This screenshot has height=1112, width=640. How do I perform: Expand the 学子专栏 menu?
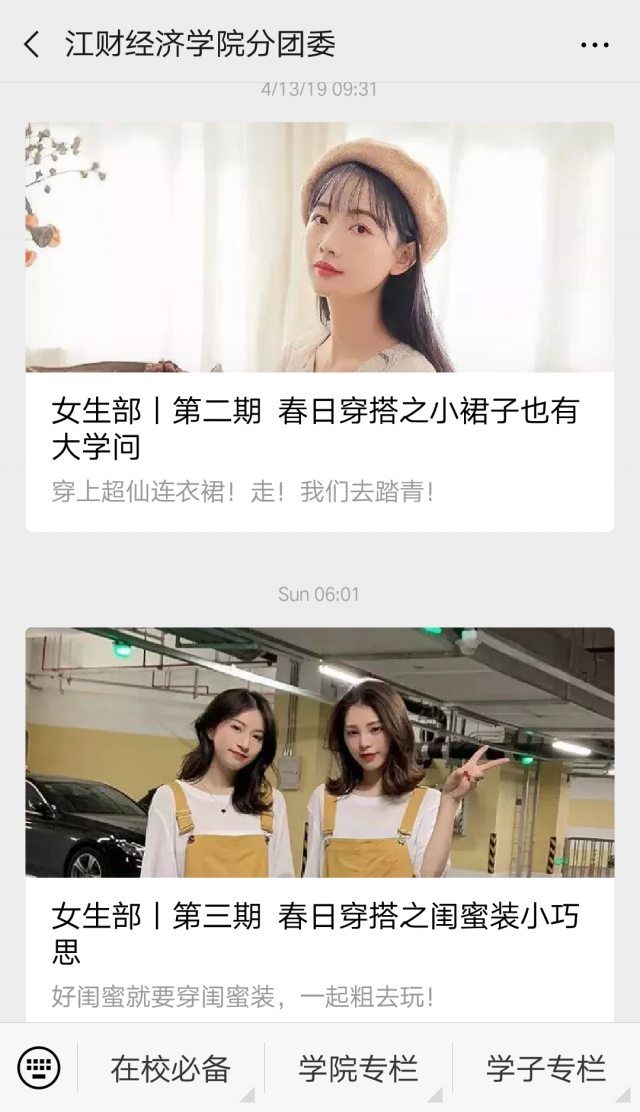point(546,1068)
